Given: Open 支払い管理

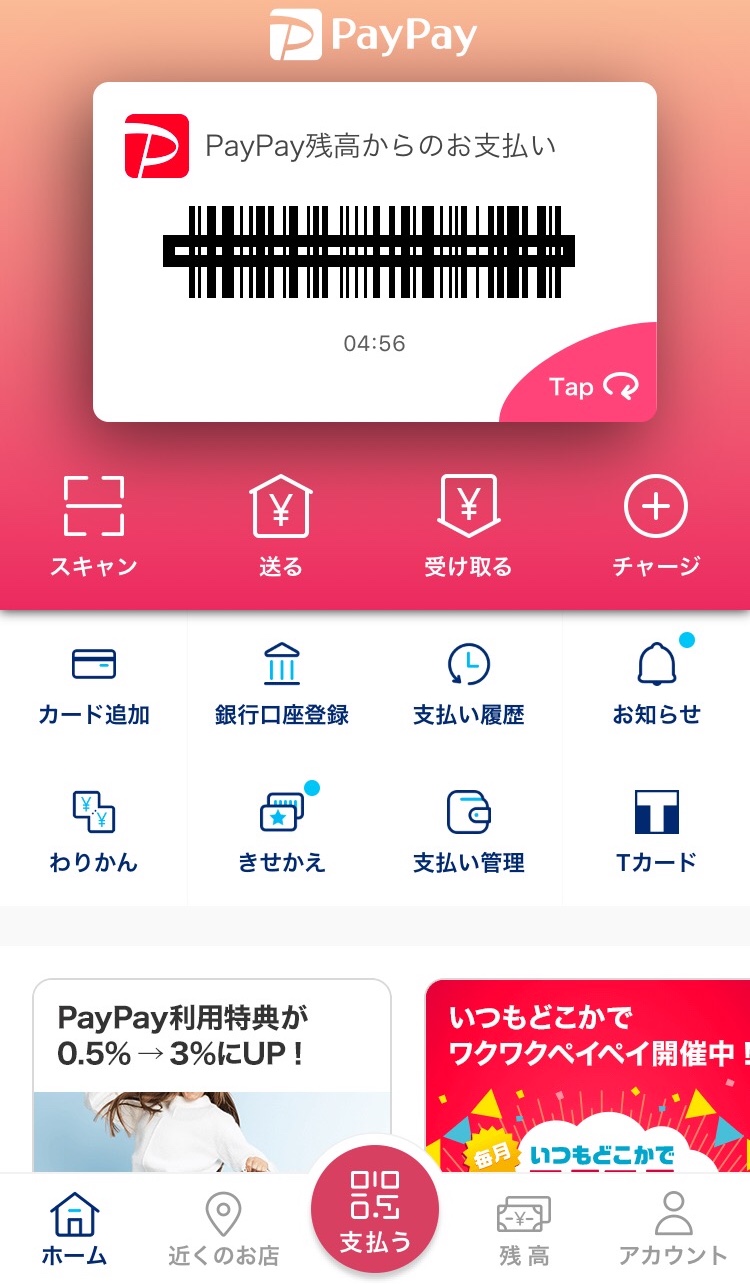Looking at the screenshot, I should (469, 832).
